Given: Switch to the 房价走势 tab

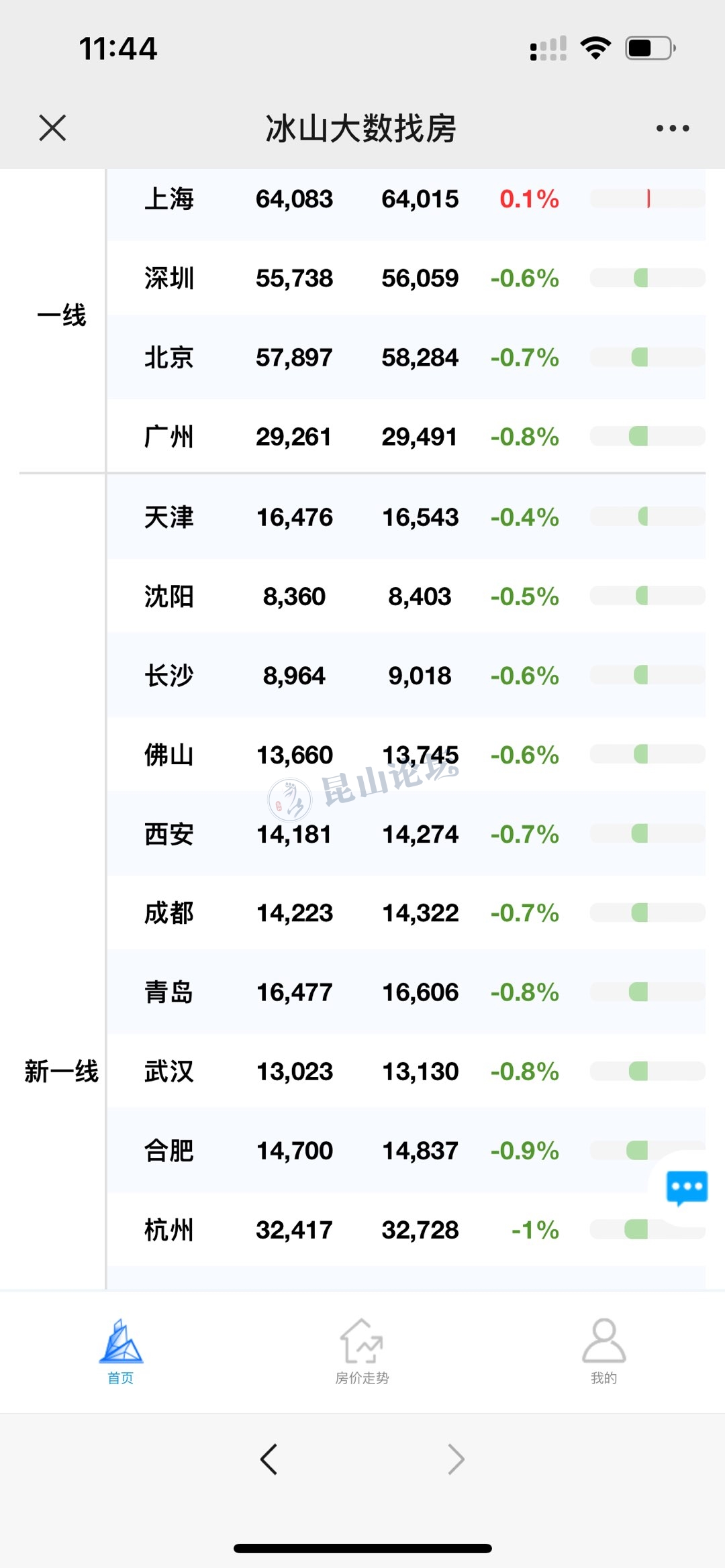Looking at the screenshot, I should pos(362,1351).
